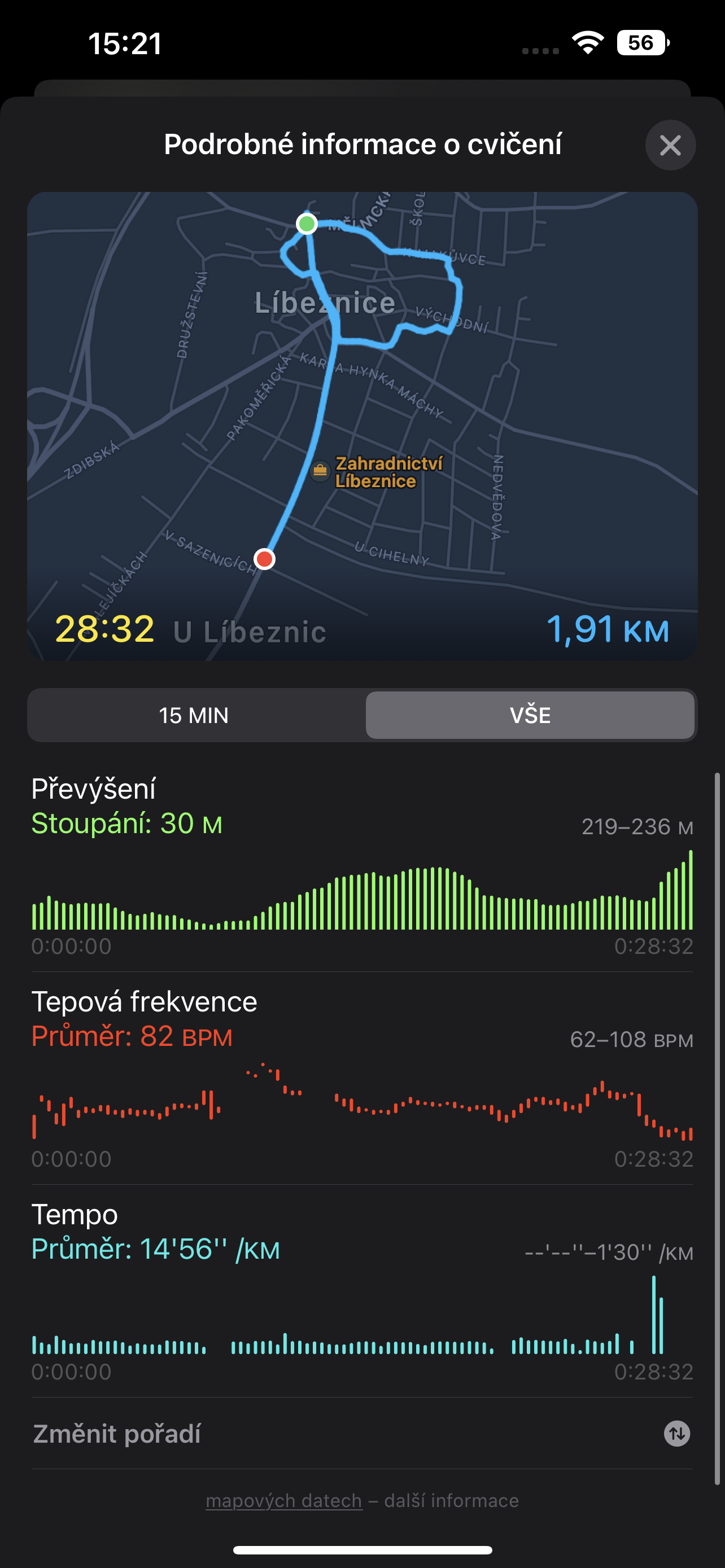Switch to the 15 MIN view
Image resolution: width=725 pixels, height=1568 pixels.
point(193,715)
